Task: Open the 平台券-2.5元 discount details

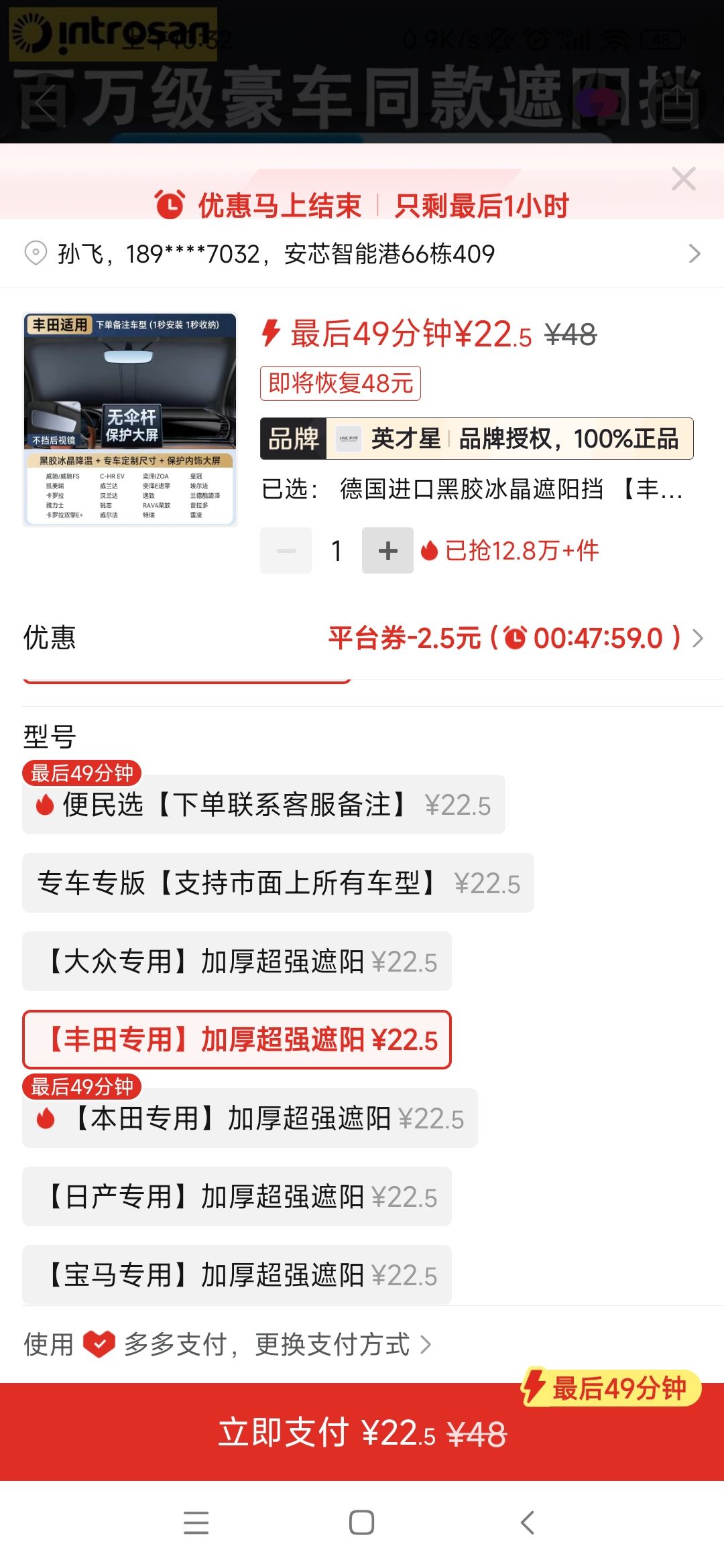Action: [516, 638]
